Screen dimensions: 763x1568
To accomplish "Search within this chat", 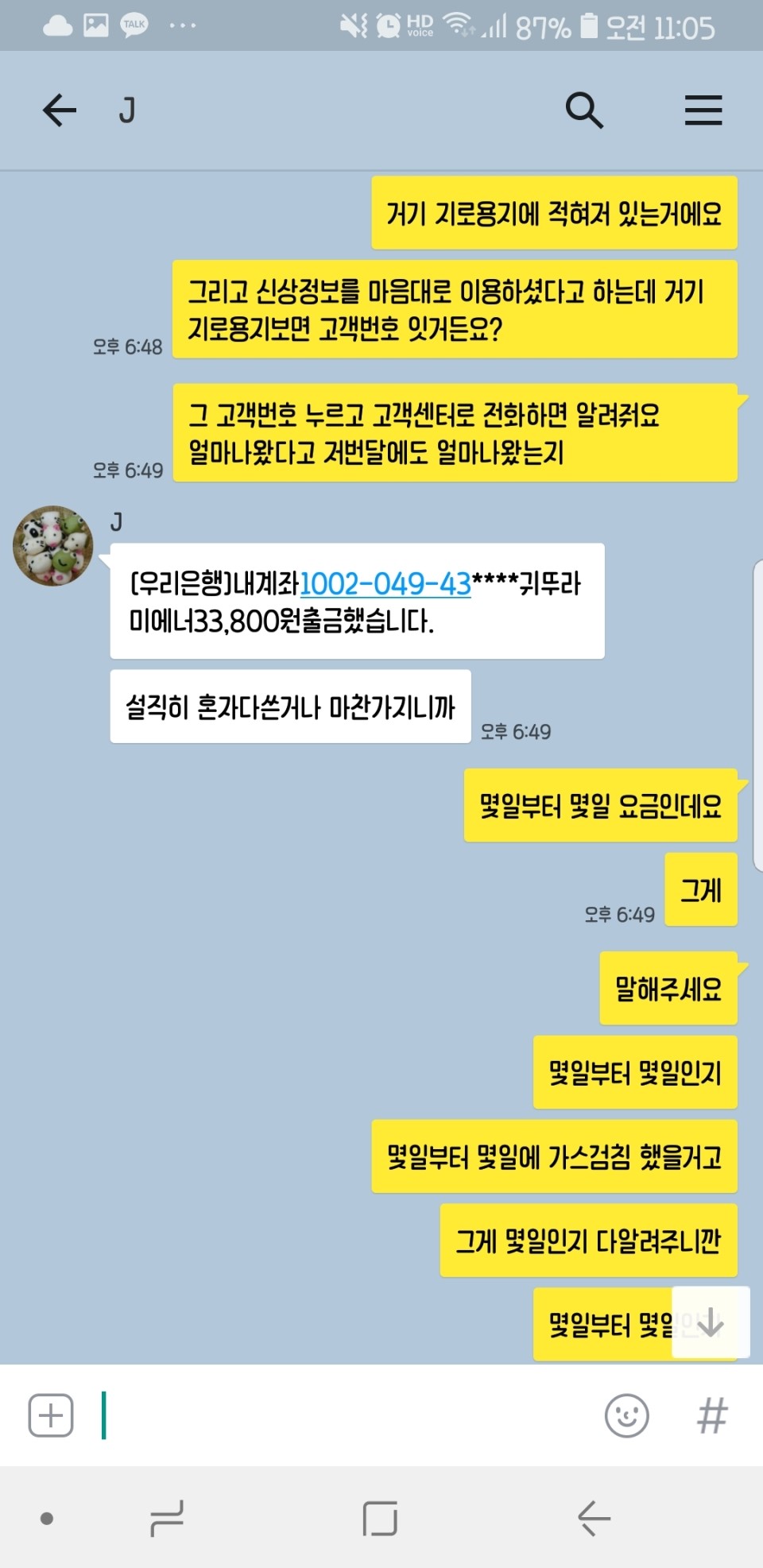I will point(584,110).
